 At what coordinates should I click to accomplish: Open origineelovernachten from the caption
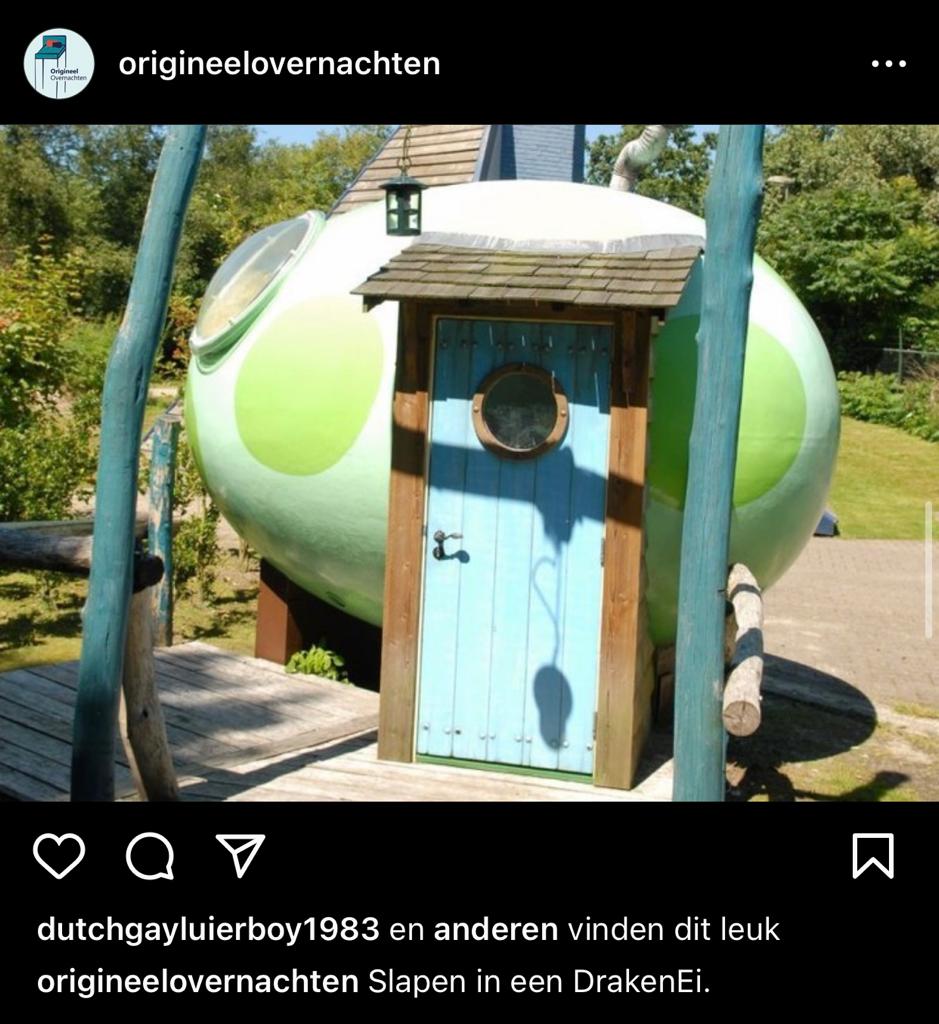[x=197, y=982]
